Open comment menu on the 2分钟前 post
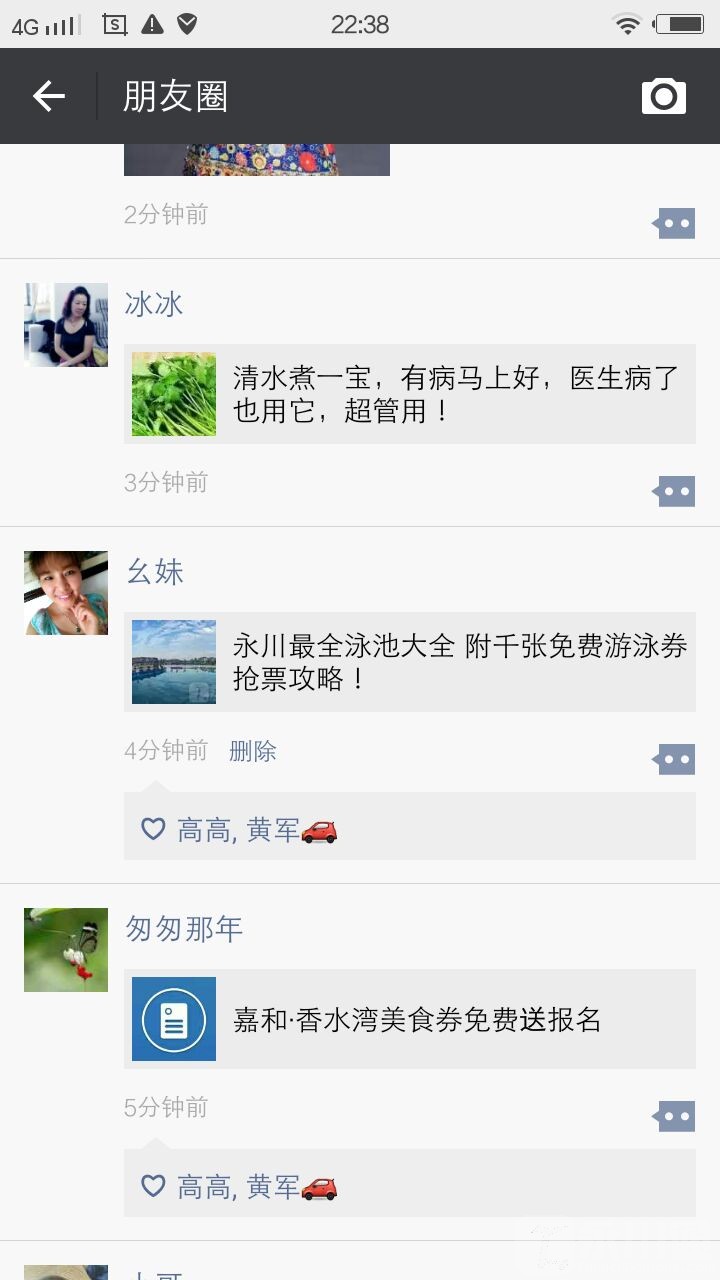Viewport: 720px width, 1280px height. tap(675, 223)
